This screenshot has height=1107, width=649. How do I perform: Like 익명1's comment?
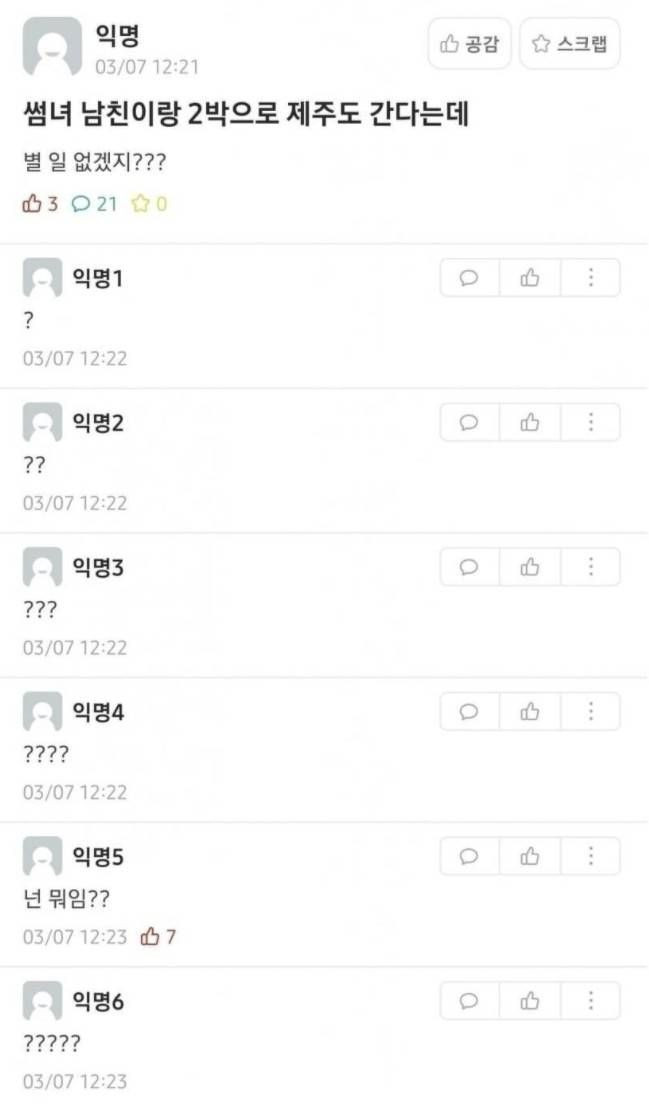click(x=530, y=279)
